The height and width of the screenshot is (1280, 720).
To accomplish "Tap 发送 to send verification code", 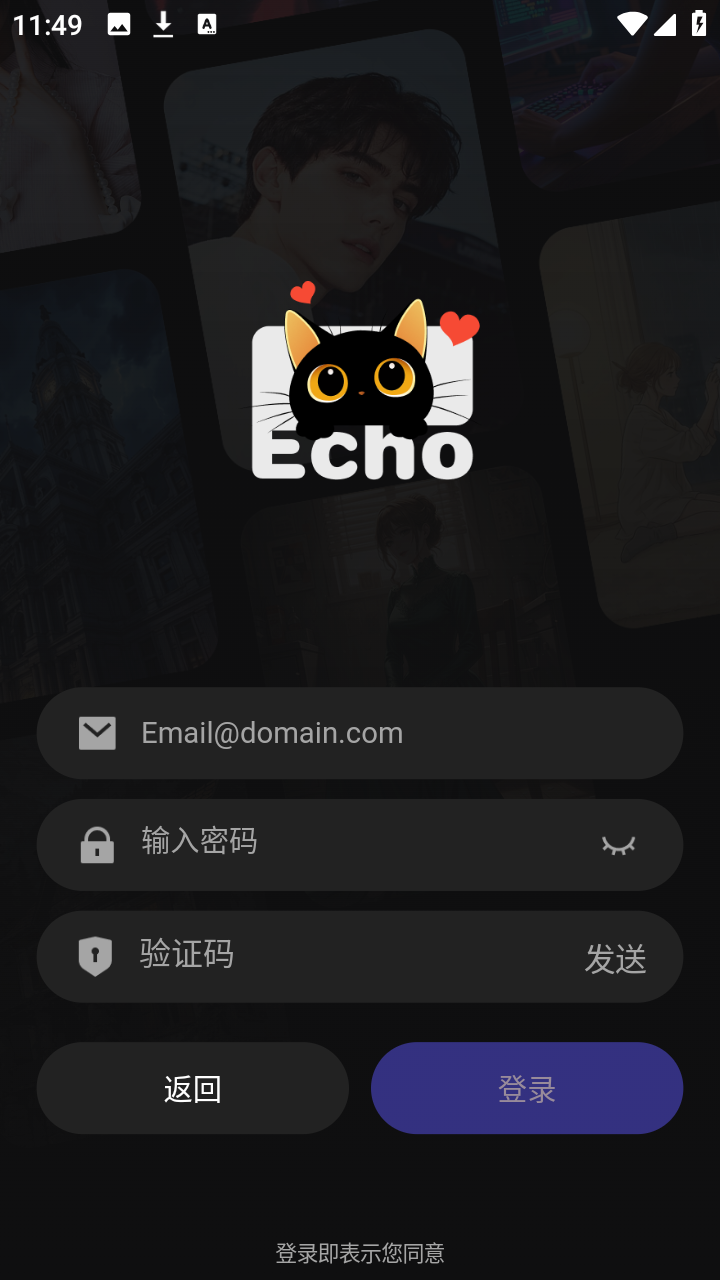I will coord(615,959).
